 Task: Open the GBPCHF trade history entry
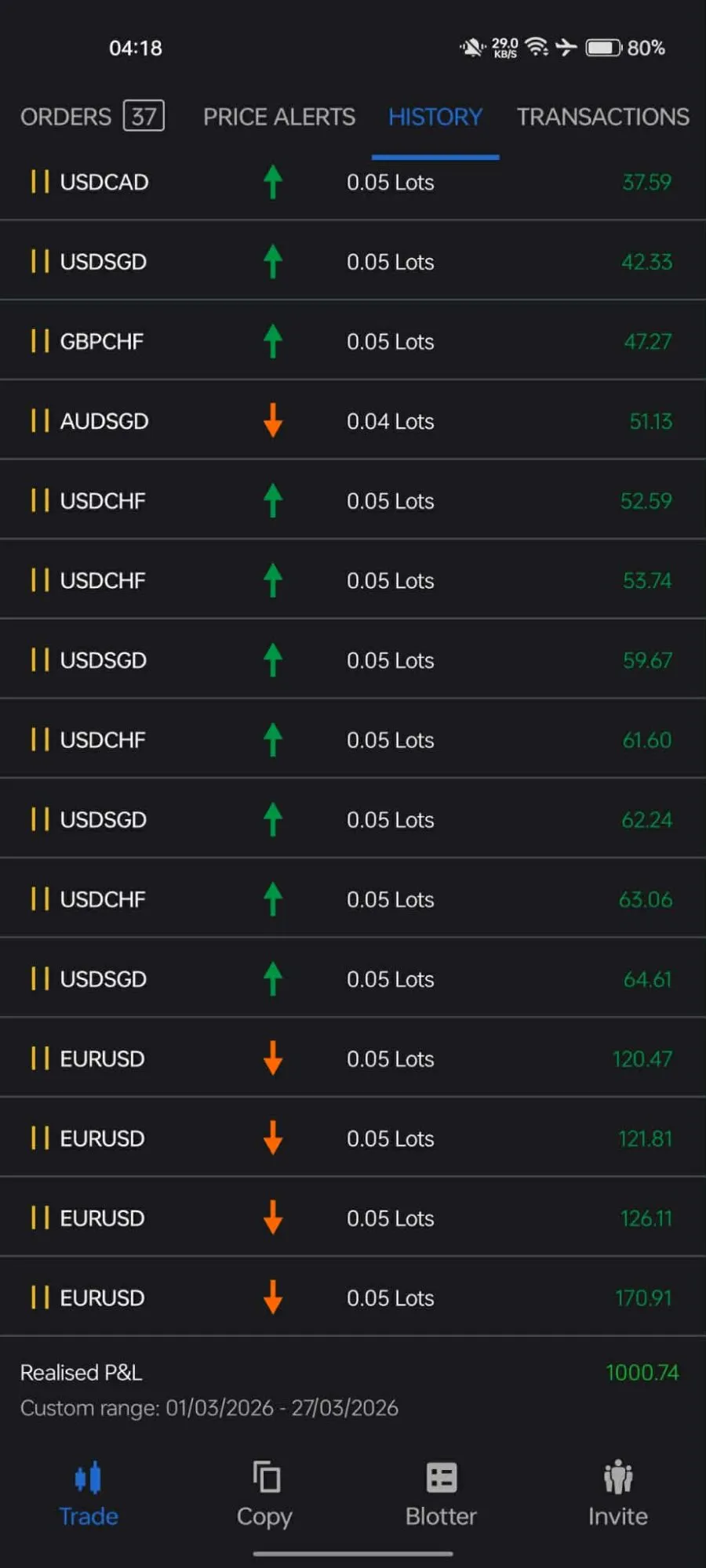(x=353, y=342)
